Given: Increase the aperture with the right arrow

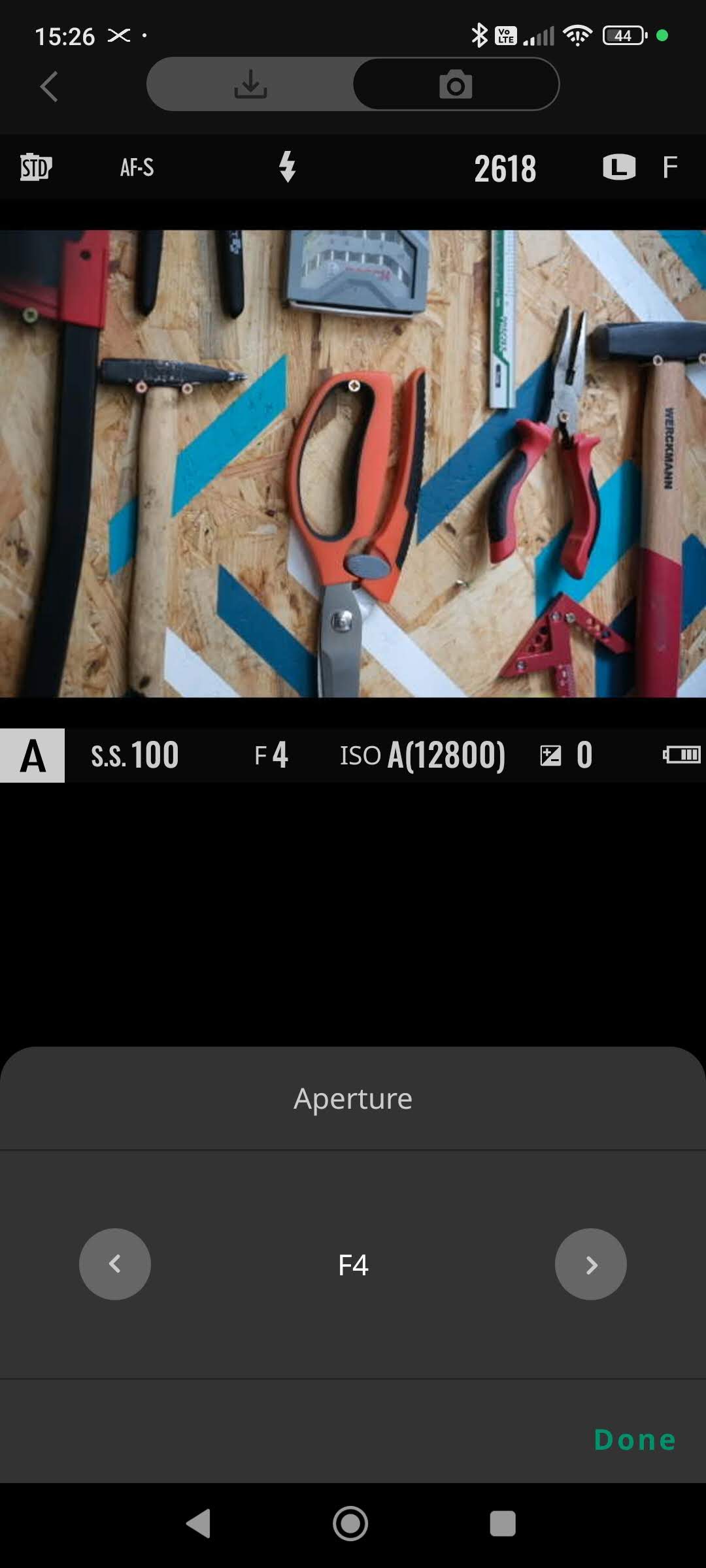Looking at the screenshot, I should click(x=591, y=1264).
